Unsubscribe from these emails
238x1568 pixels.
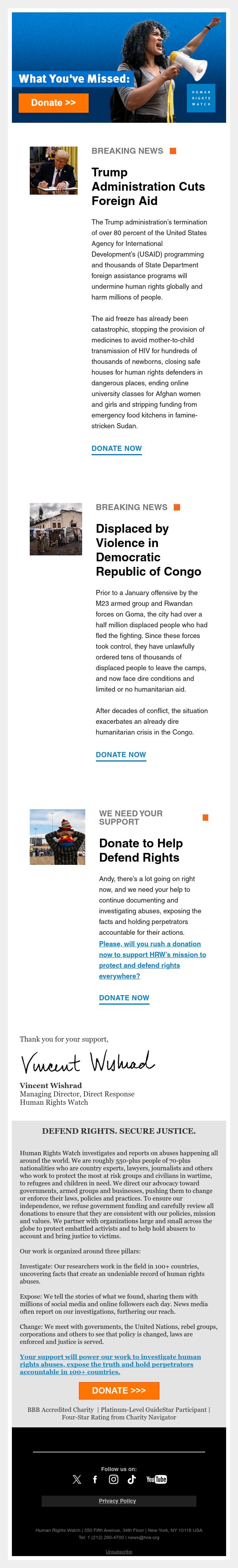coord(119,1552)
